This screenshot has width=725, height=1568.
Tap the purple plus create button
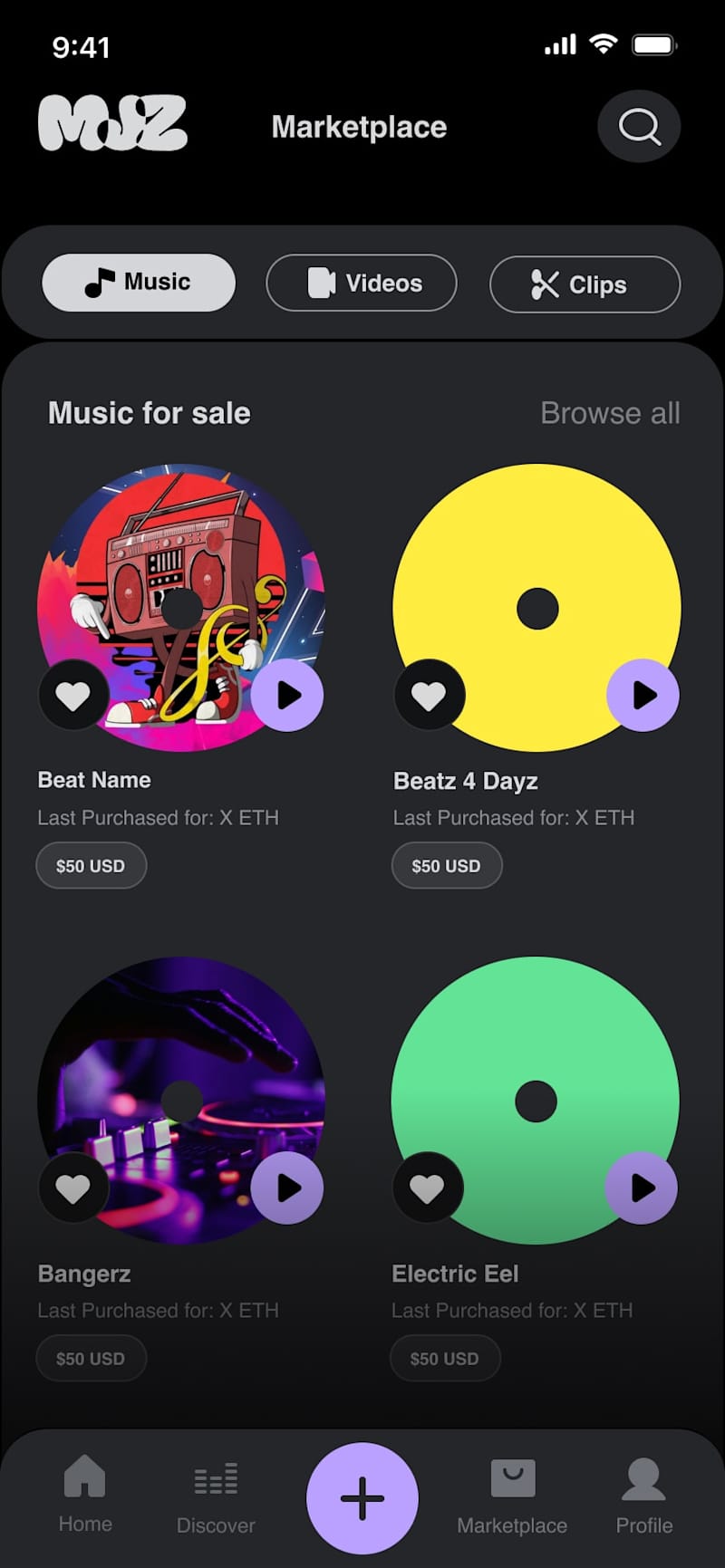362,1498
